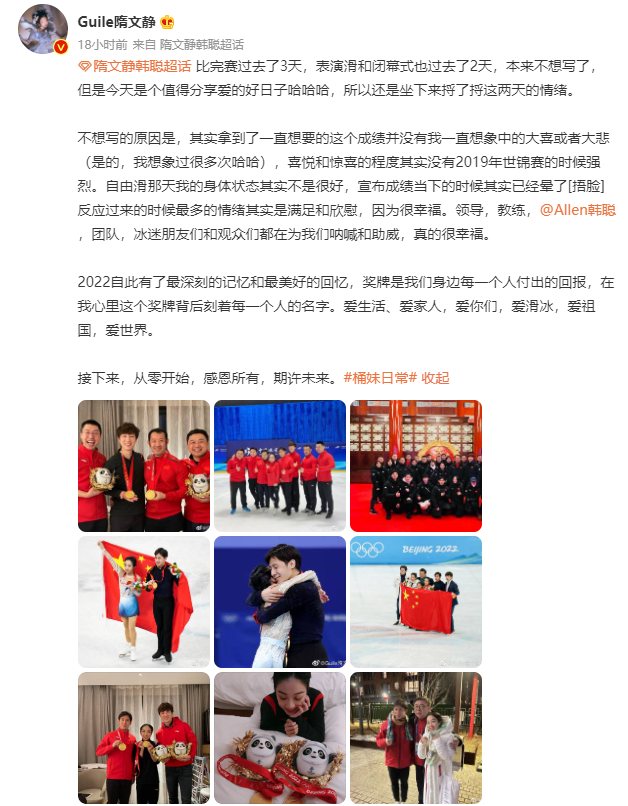Open the photo of the skaters hugging
Screen dimensions: 628x806
tap(280, 602)
